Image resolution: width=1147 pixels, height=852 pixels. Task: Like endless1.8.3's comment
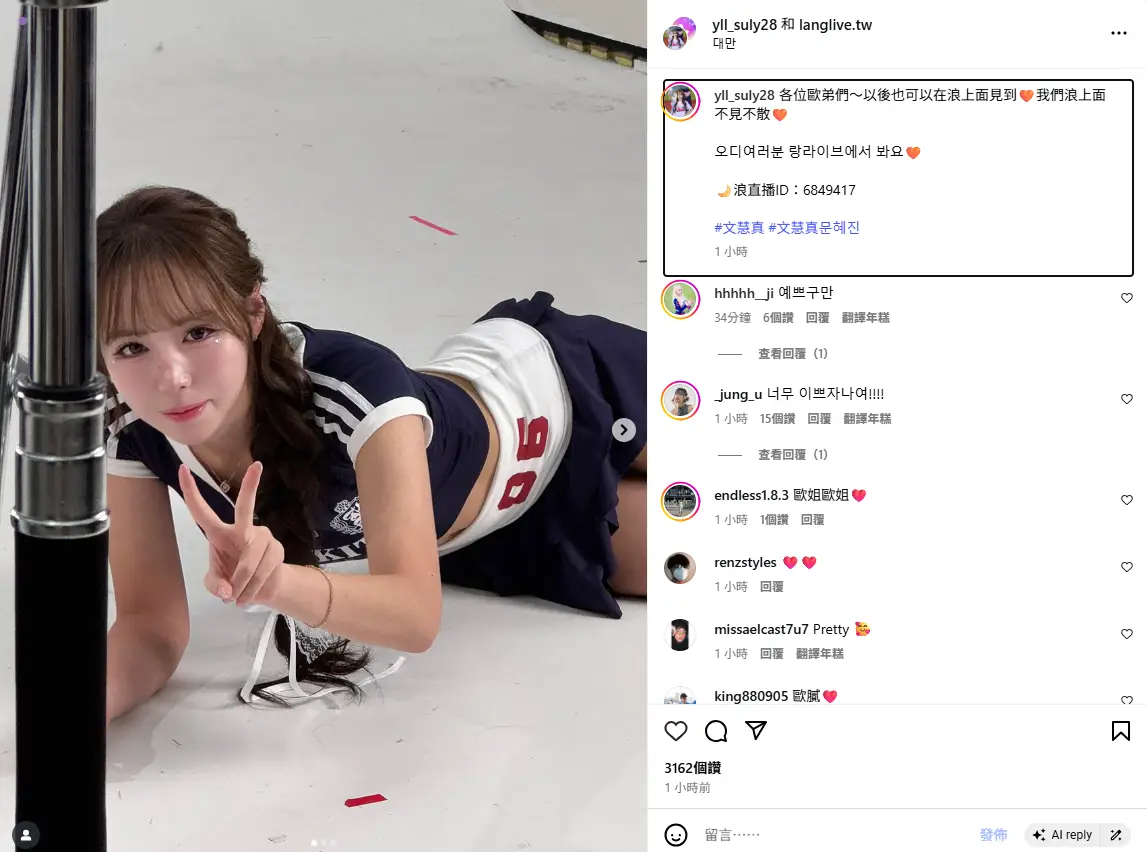pyautogui.click(x=1127, y=500)
